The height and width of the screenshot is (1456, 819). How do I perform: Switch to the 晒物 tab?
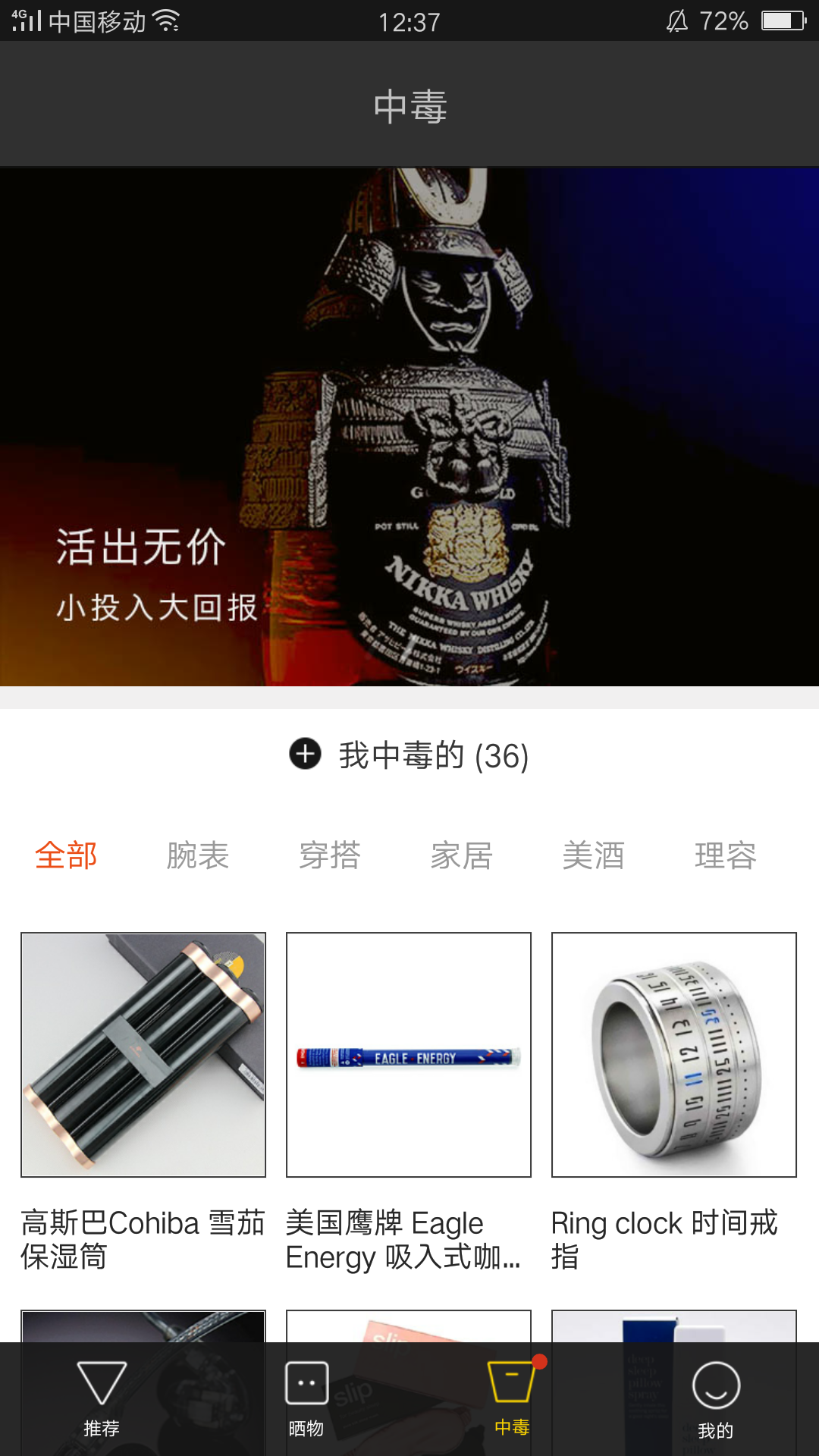tap(306, 1399)
